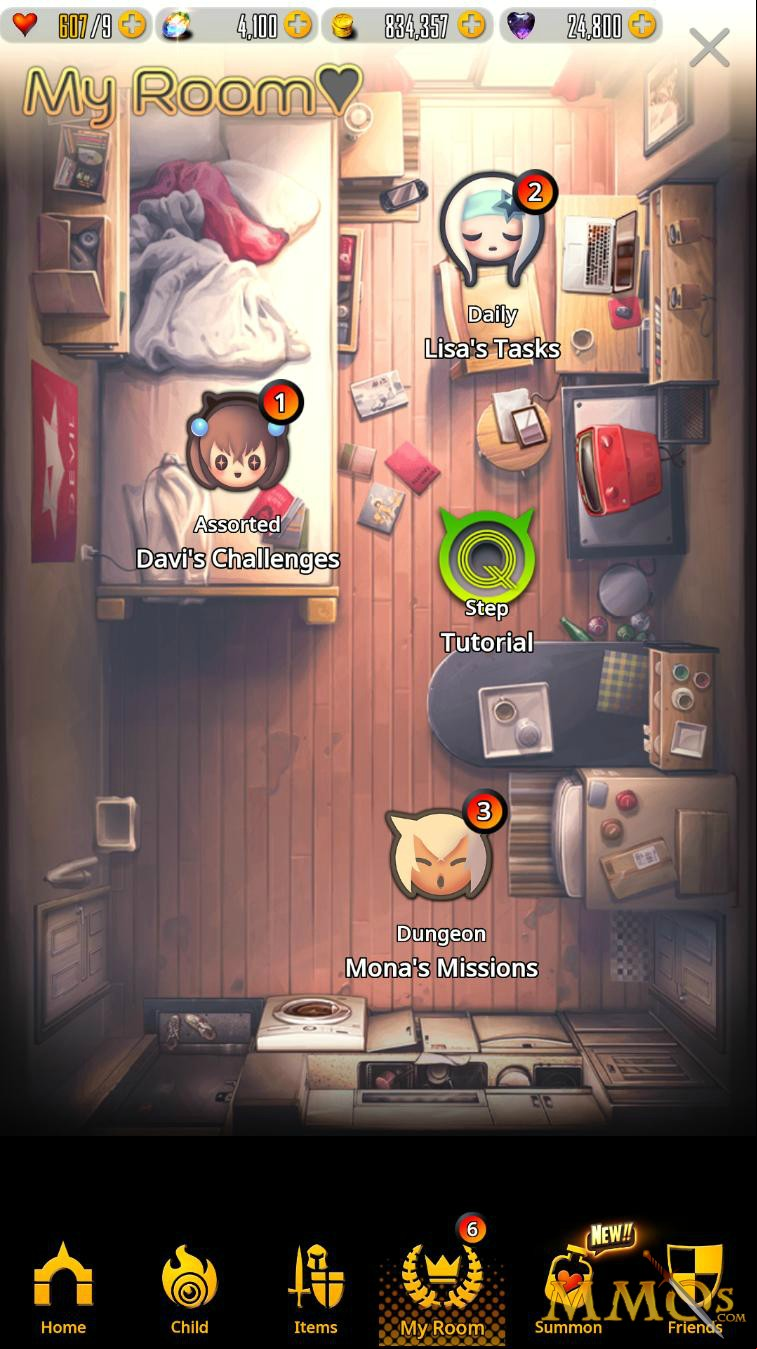Go to the Home tab
This screenshot has height=1349, width=757.
(x=63, y=1290)
